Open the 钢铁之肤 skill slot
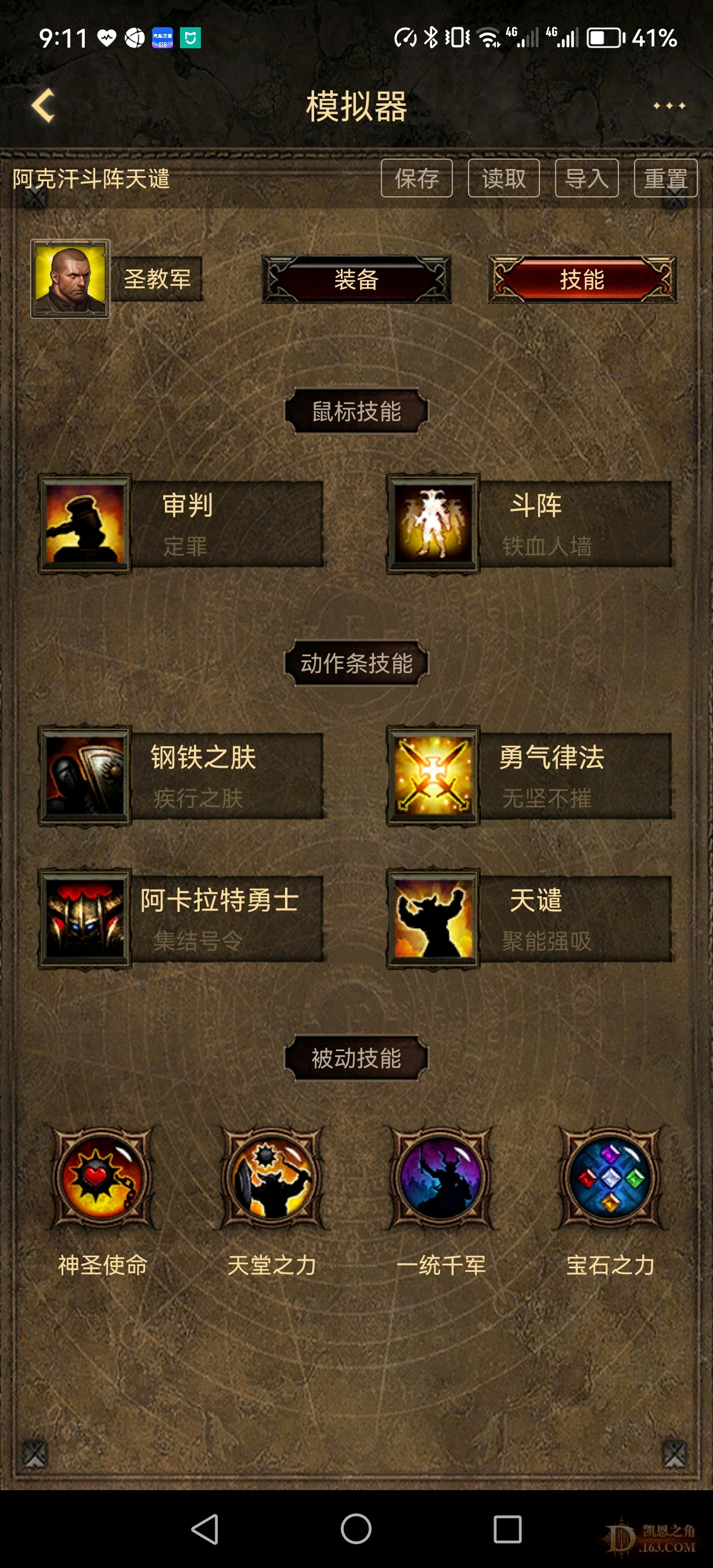This screenshot has height=1568, width=713. pos(181,775)
